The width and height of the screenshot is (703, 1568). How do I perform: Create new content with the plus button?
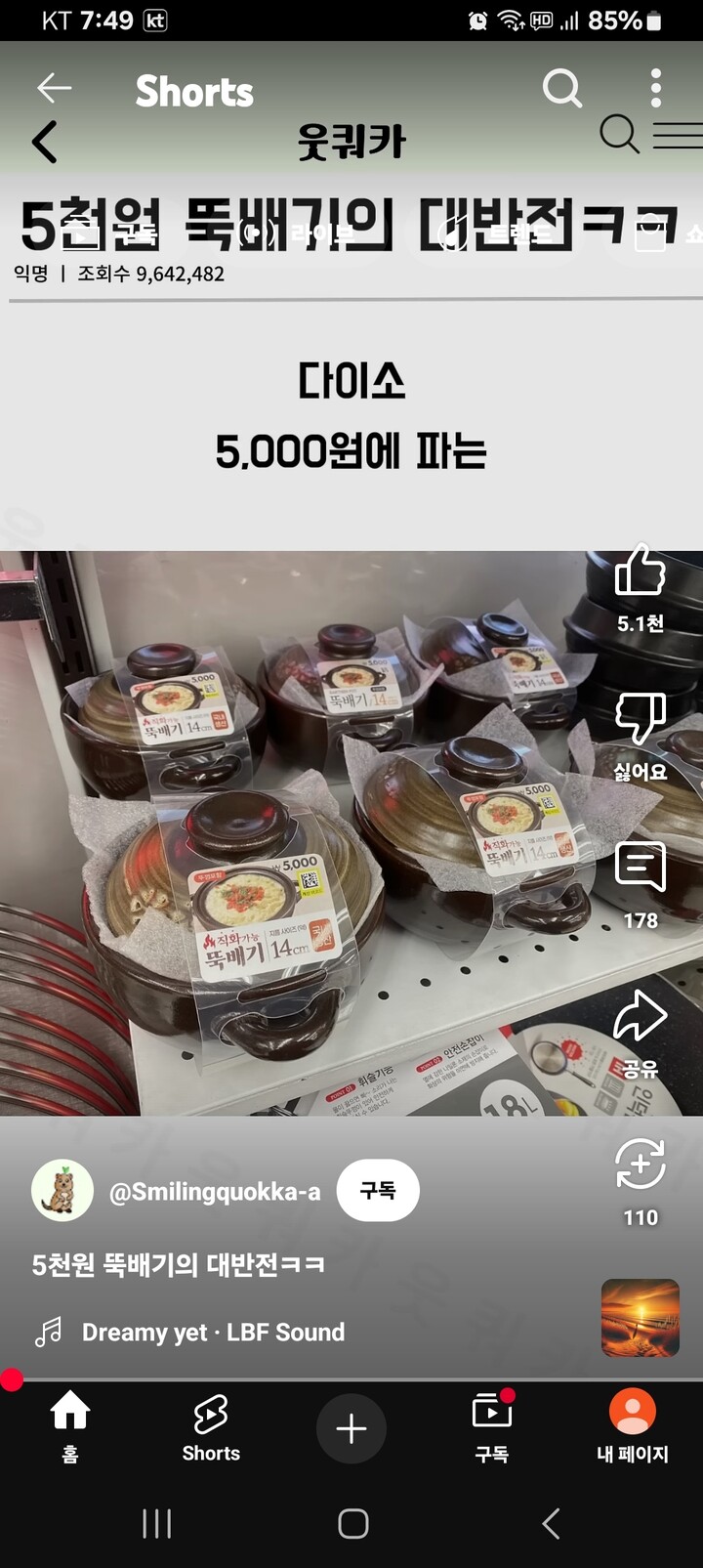pyautogui.click(x=351, y=1427)
